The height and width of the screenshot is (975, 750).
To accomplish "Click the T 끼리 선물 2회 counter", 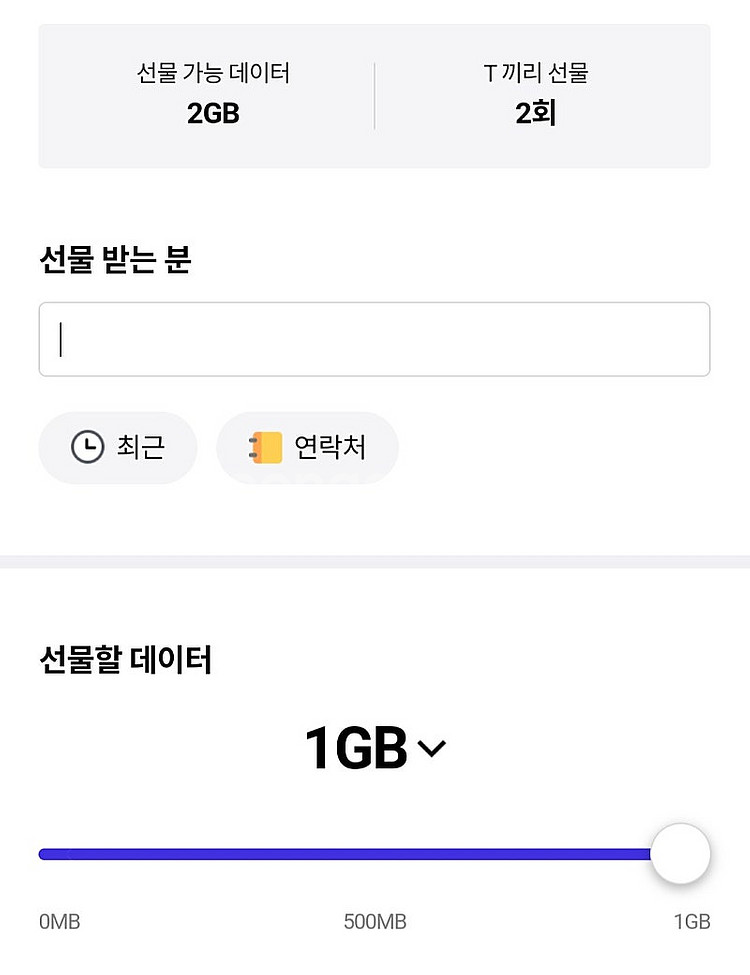I will pyautogui.click(x=533, y=93).
